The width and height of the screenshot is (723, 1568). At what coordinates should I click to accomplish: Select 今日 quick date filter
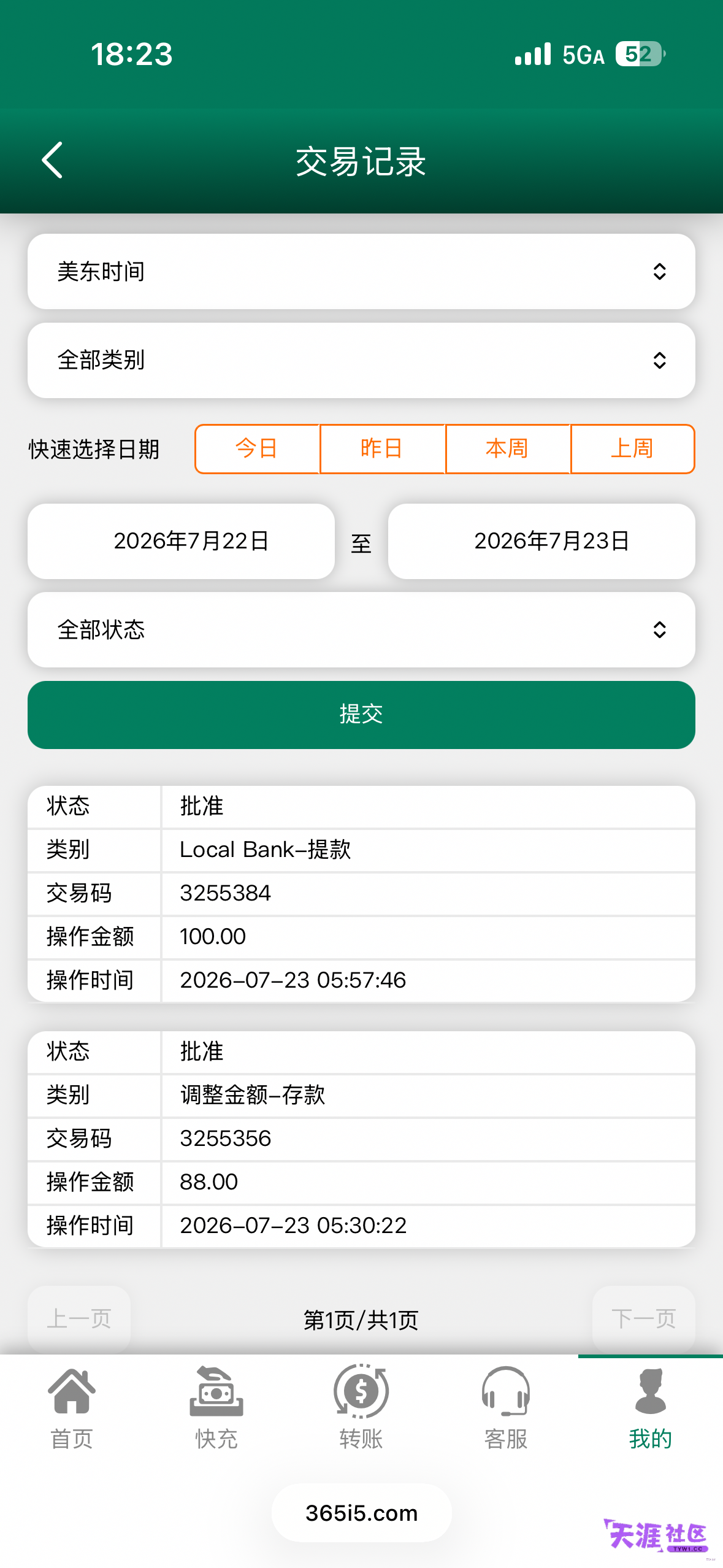tap(257, 448)
